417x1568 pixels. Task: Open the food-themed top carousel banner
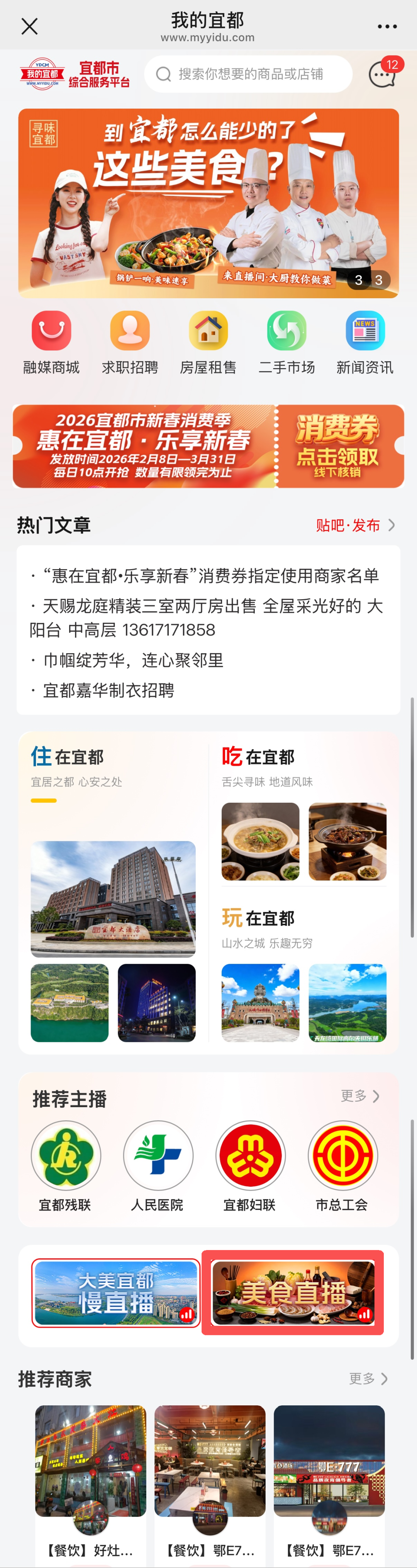208,203
